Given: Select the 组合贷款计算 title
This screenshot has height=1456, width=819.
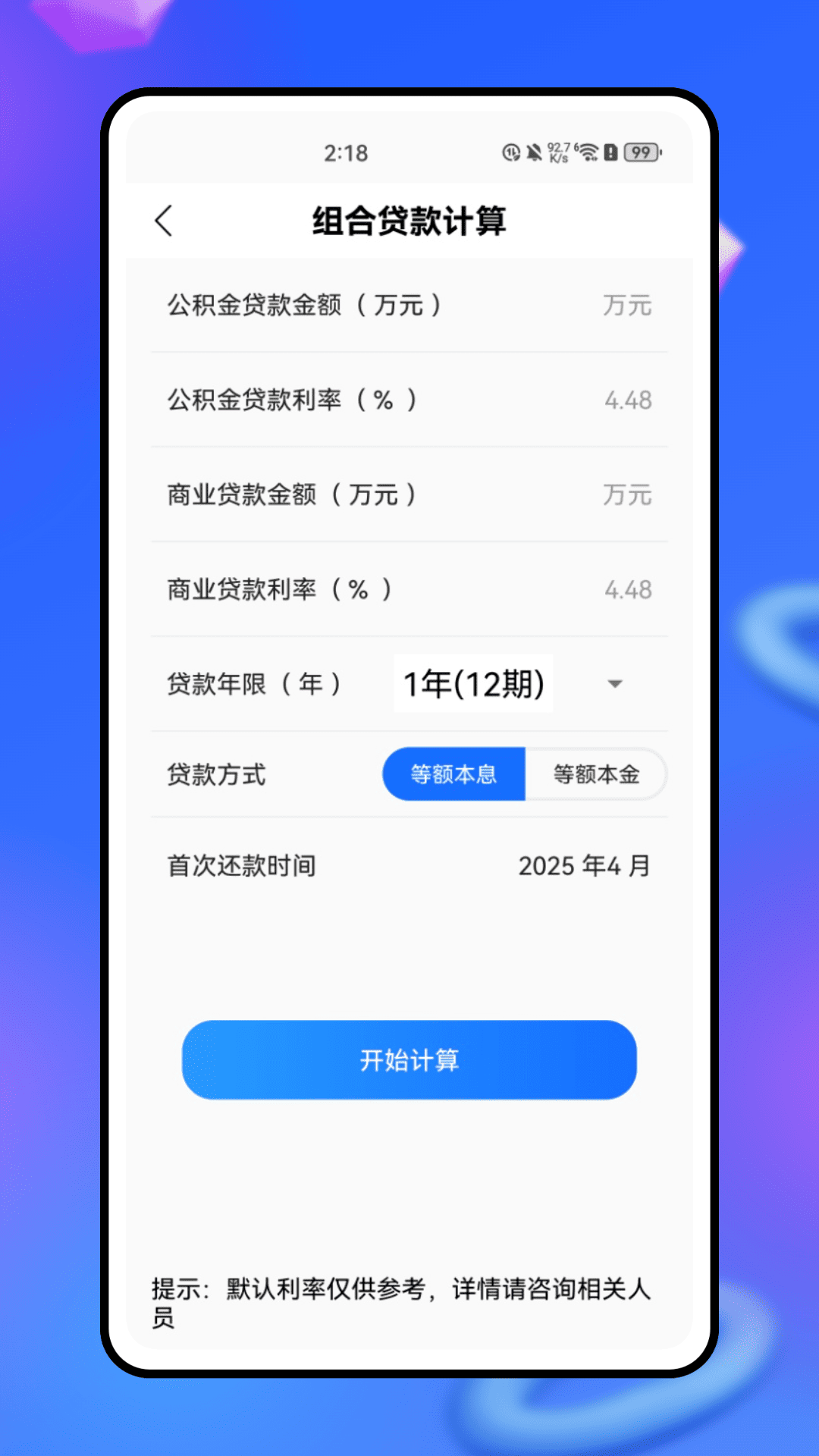Looking at the screenshot, I should click(x=409, y=221).
